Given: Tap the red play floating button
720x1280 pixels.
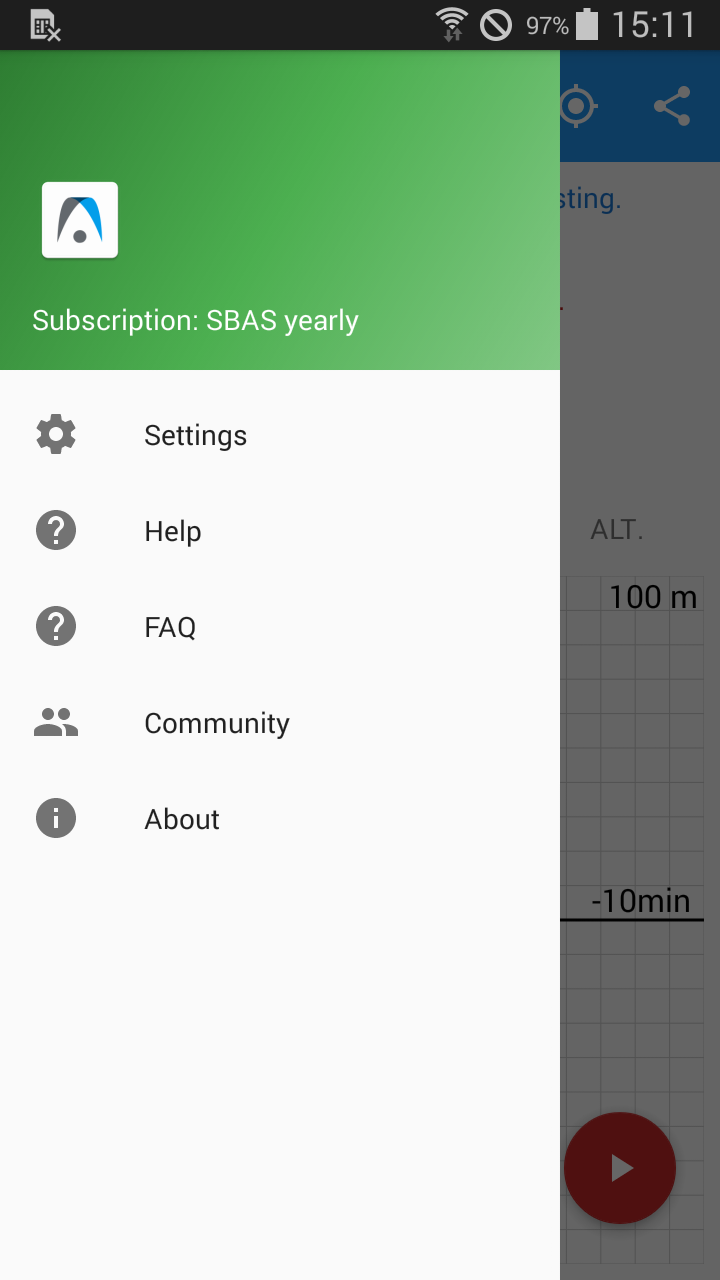Looking at the screenshot, I should [620, 1168].
